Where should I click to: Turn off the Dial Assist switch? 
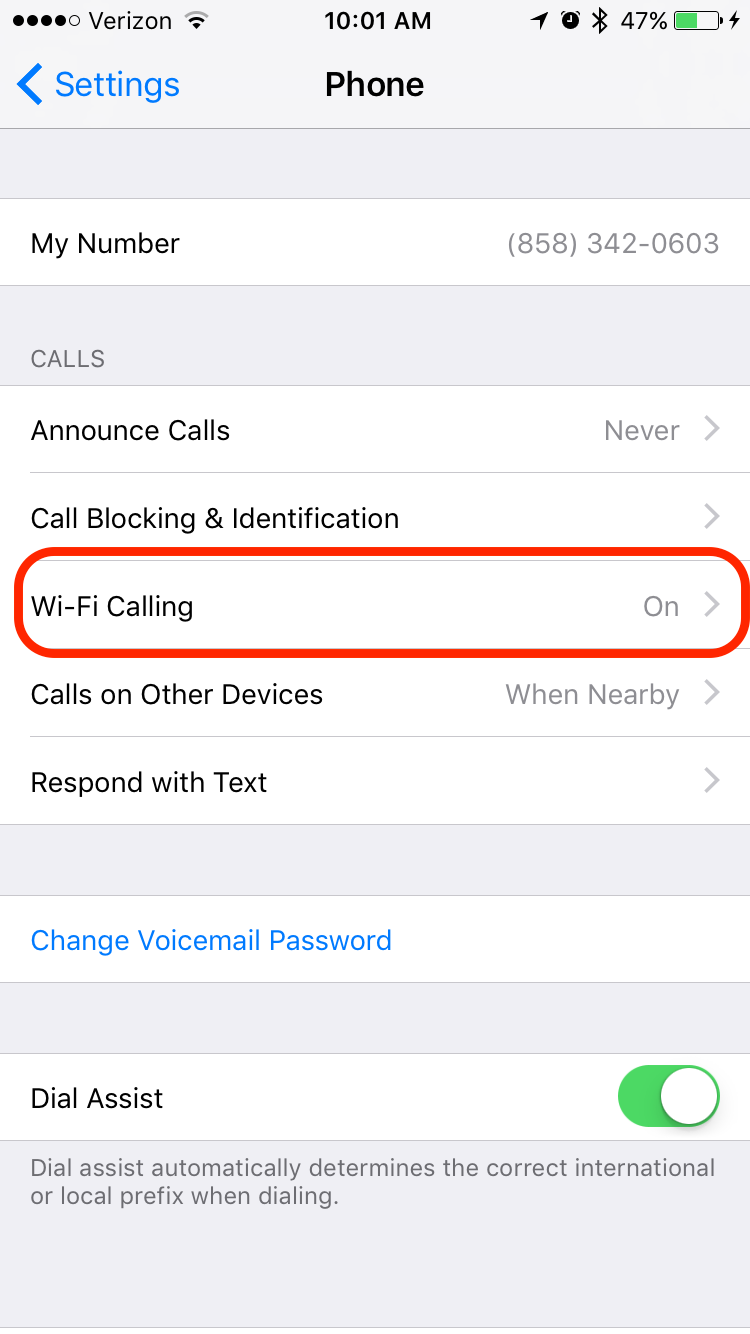point(669,1097)
